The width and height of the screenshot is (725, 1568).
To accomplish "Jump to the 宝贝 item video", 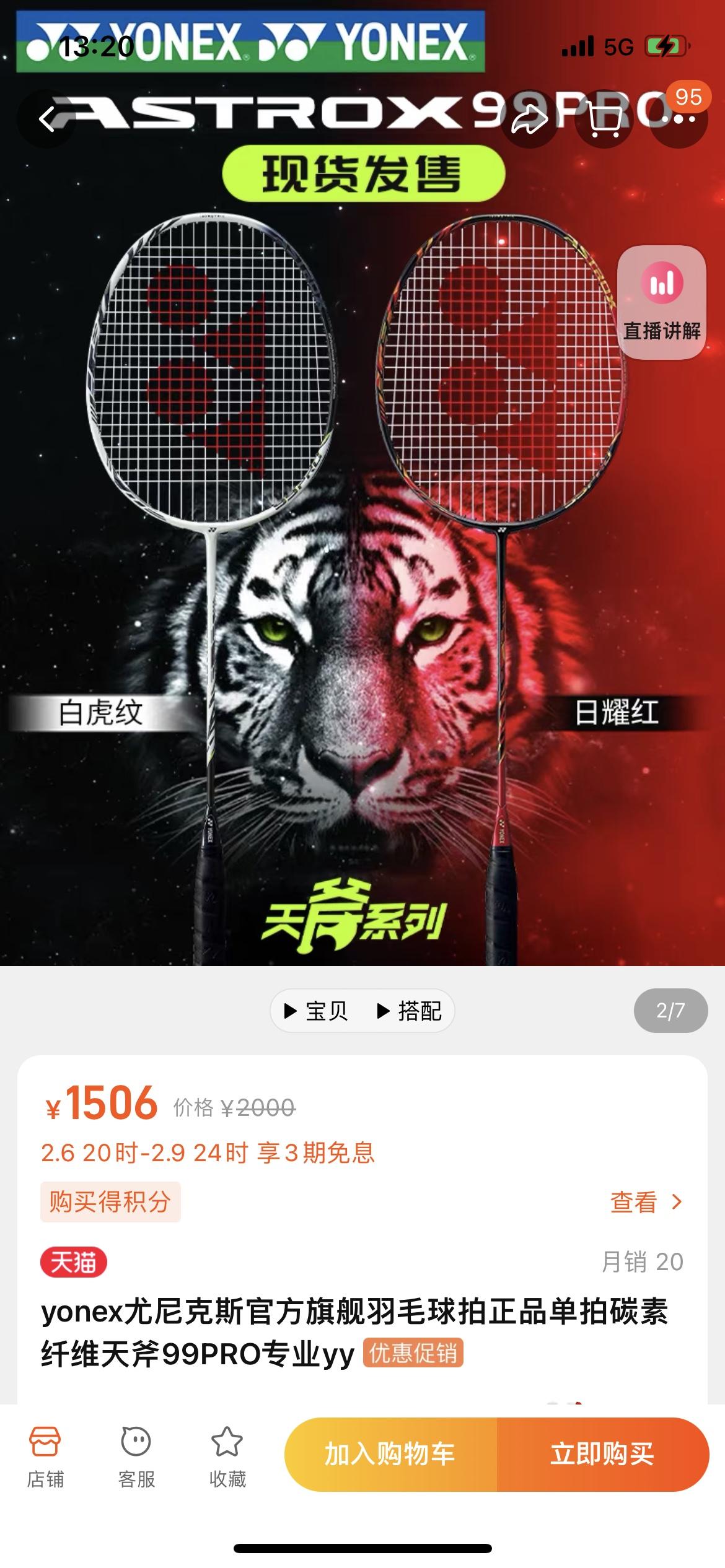I will [317, 1011].
